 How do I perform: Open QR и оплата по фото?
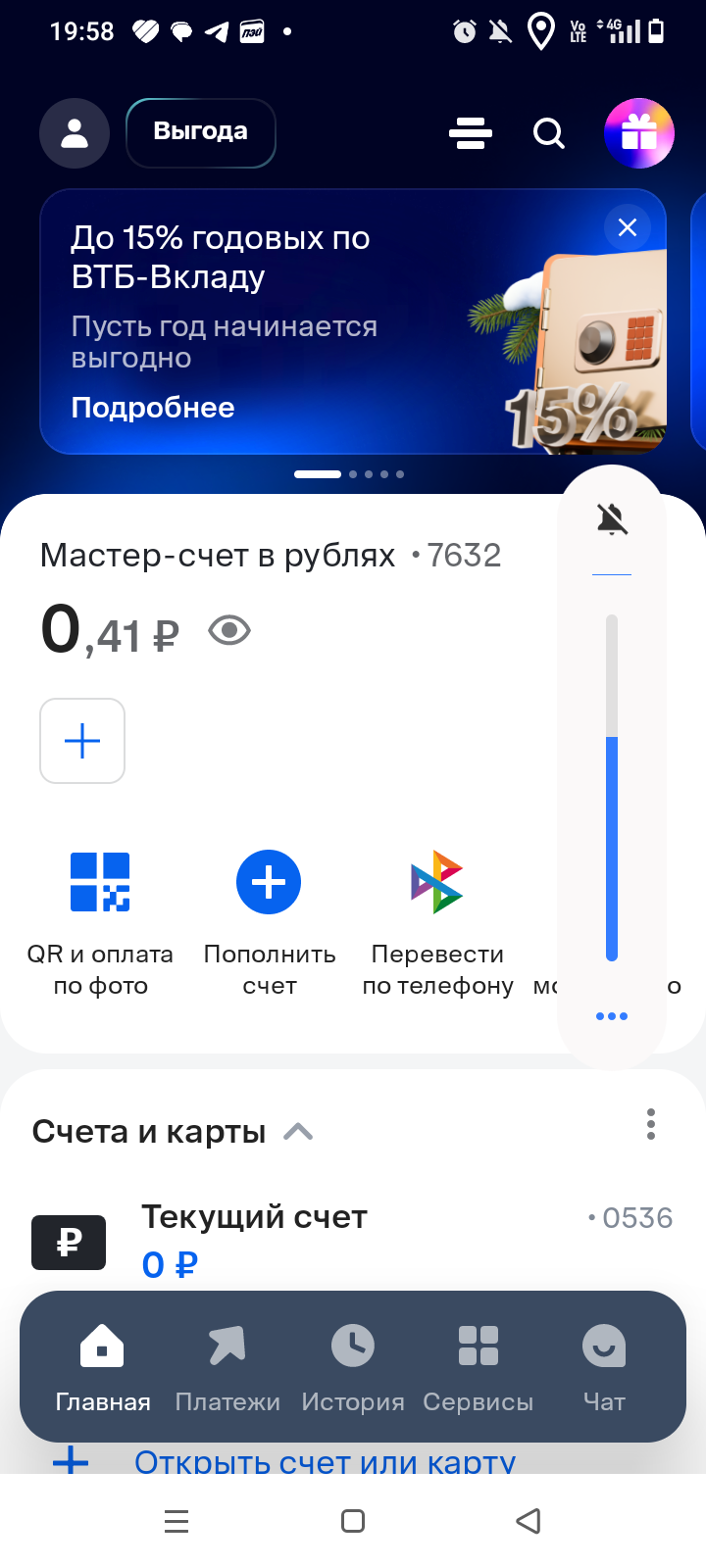[x=99, y=881]
